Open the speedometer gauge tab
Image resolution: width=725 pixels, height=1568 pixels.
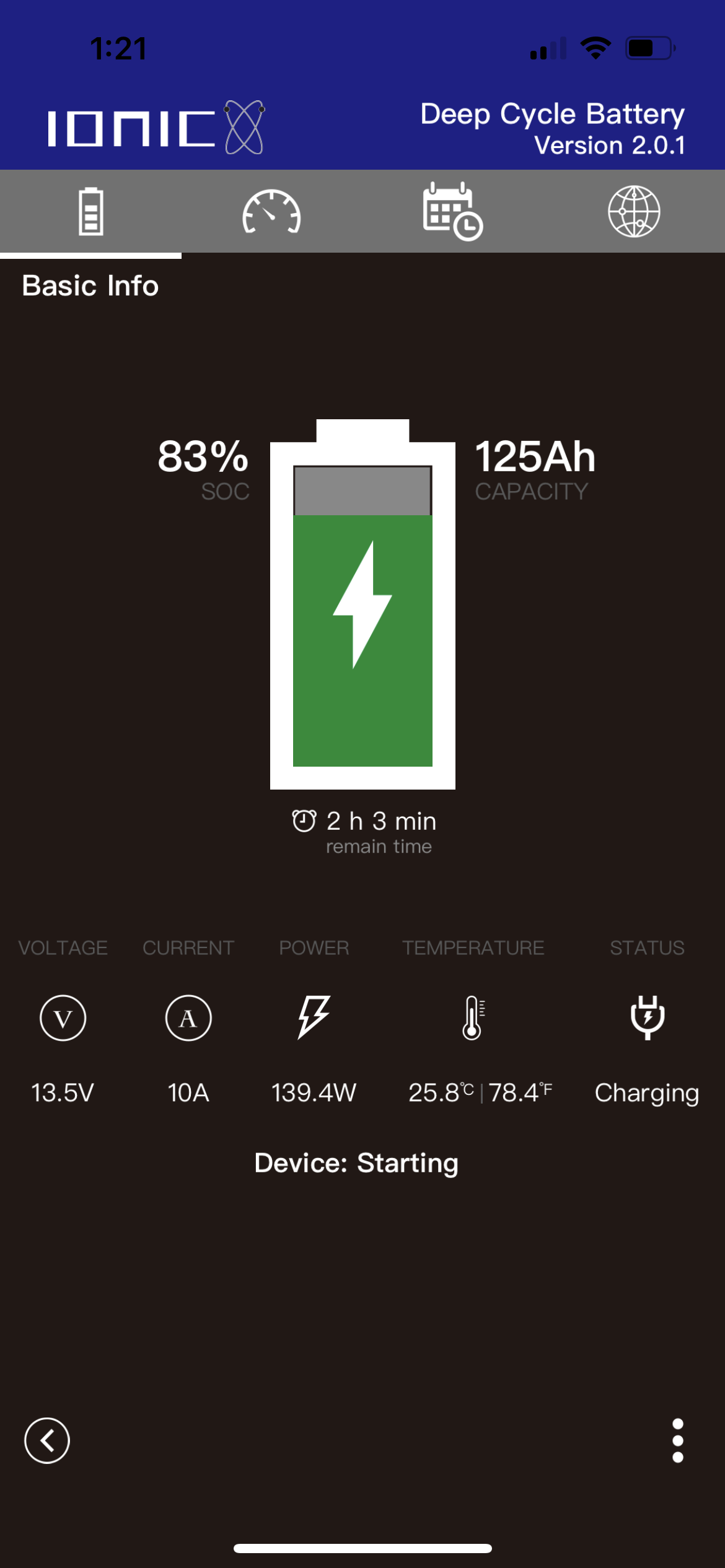tap(271, 211)
